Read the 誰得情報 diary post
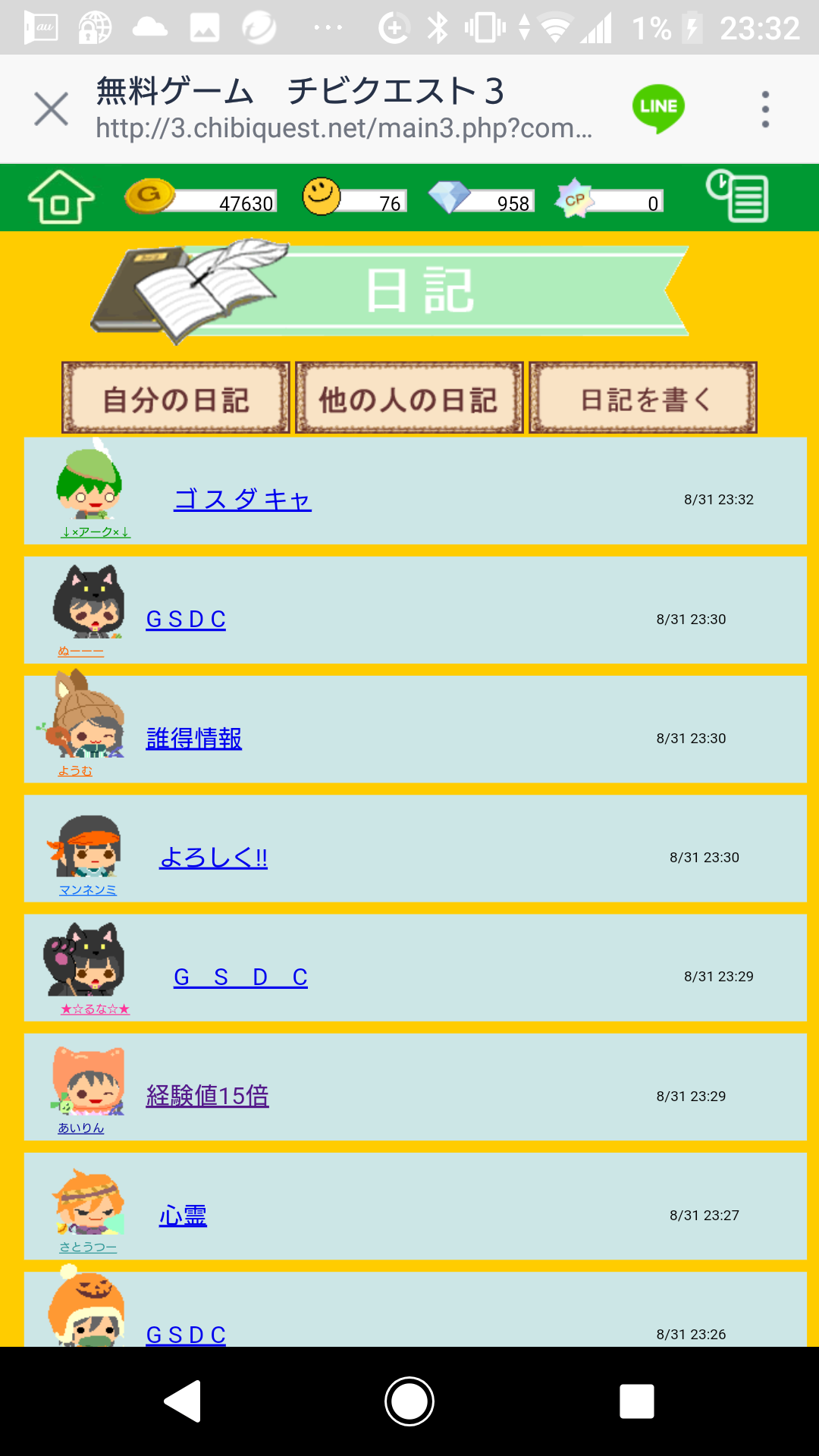 [194, 739]
